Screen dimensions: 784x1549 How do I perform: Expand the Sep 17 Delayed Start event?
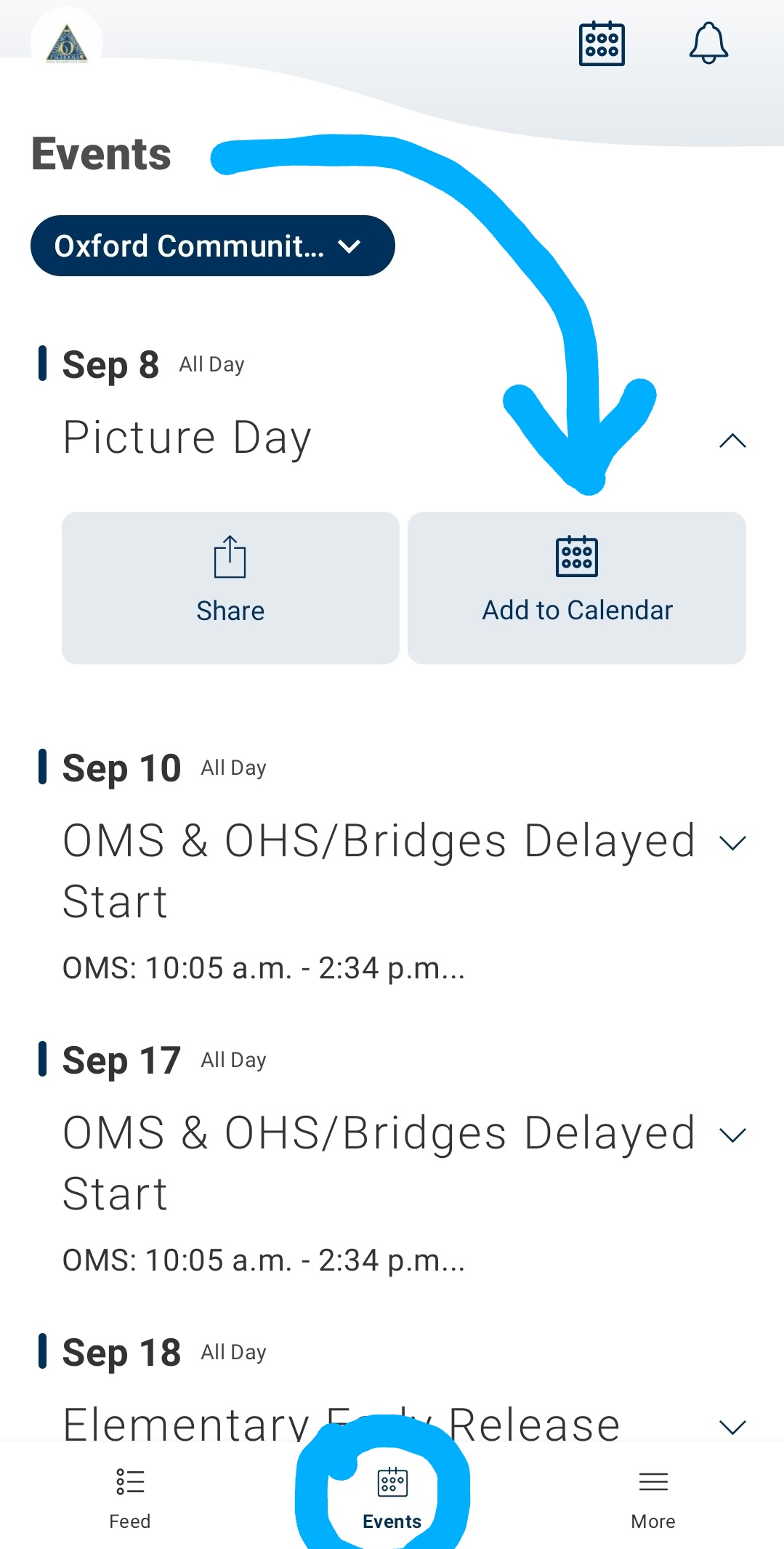(x=732, y=1135)
